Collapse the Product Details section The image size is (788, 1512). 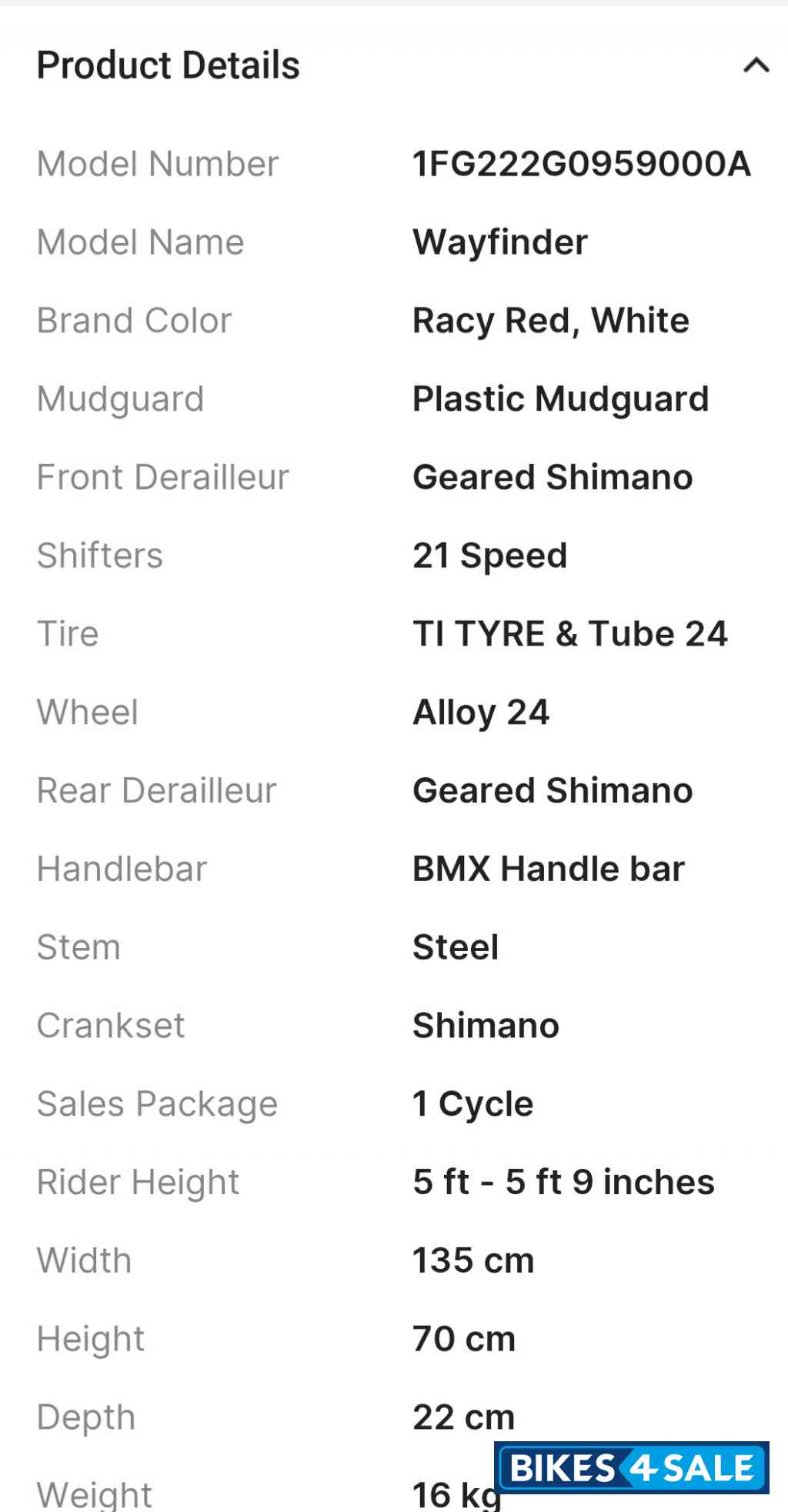[x=756, y=65]
